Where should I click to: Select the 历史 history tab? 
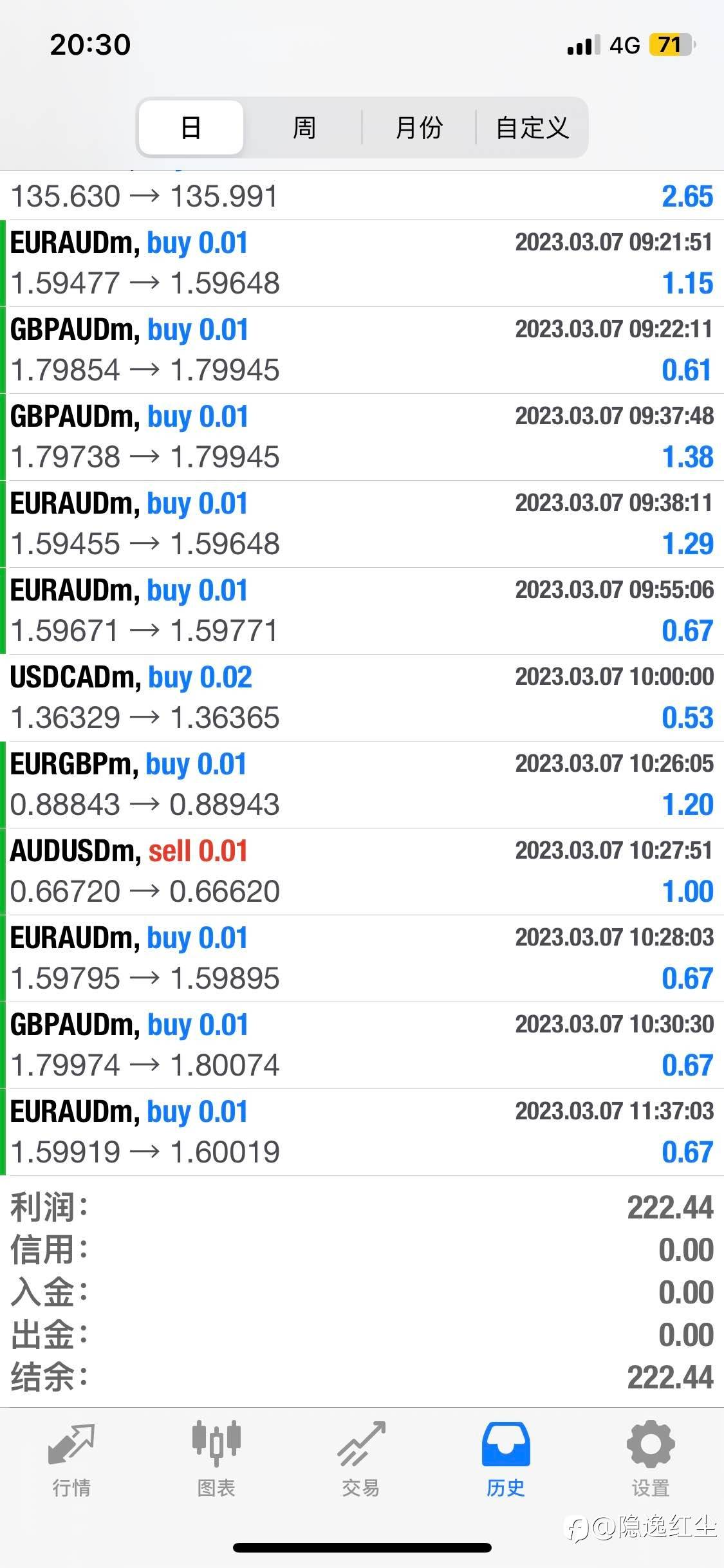(506, 1460)
